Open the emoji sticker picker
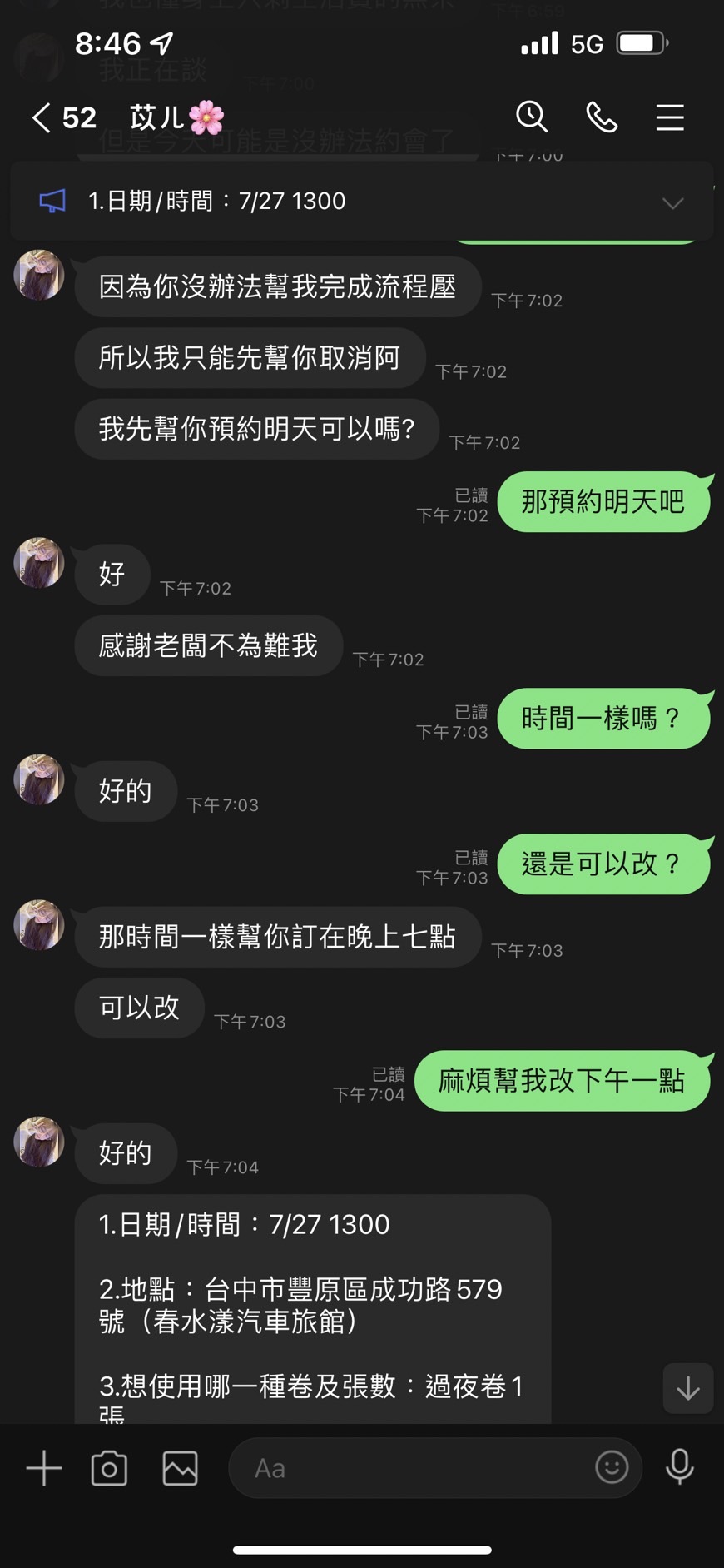 tap(612, 1467)
